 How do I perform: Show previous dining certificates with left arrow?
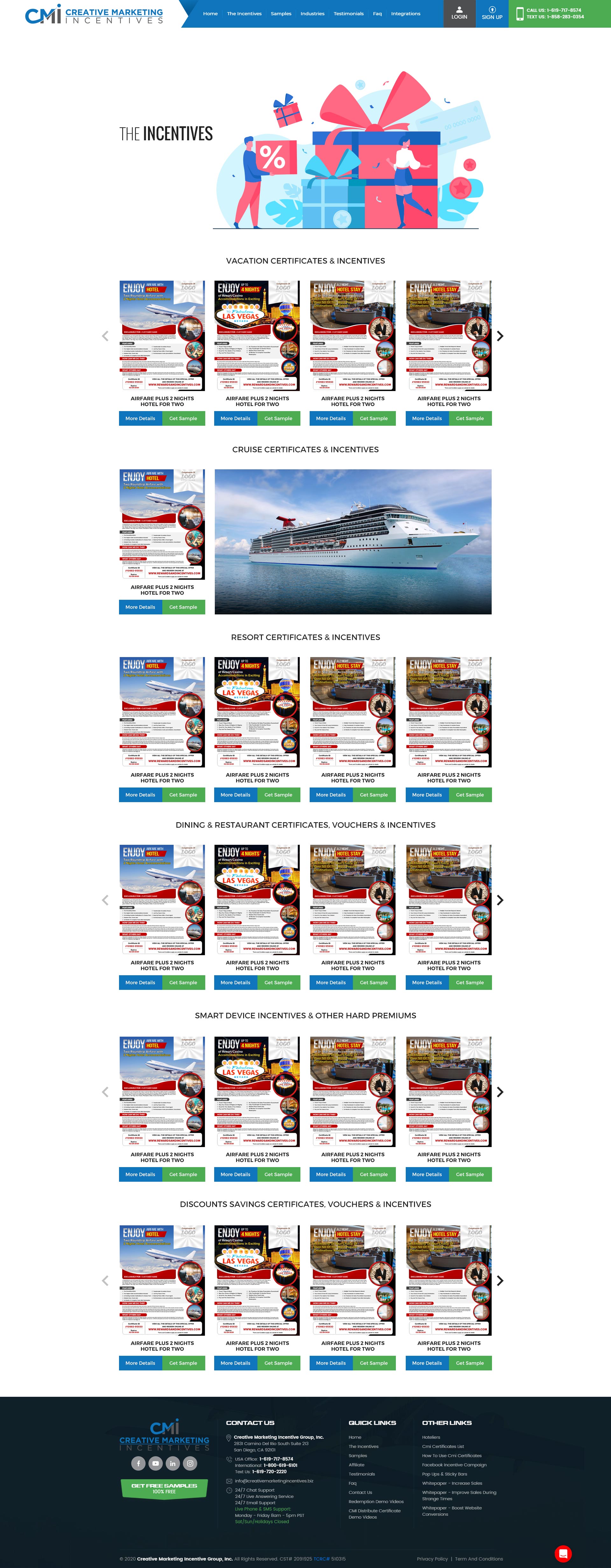point(105,899)
